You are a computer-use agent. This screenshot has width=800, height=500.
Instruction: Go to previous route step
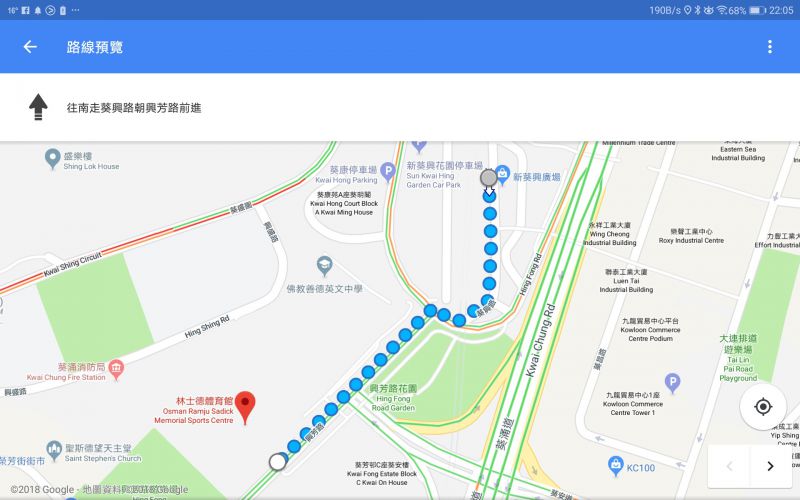730,466
